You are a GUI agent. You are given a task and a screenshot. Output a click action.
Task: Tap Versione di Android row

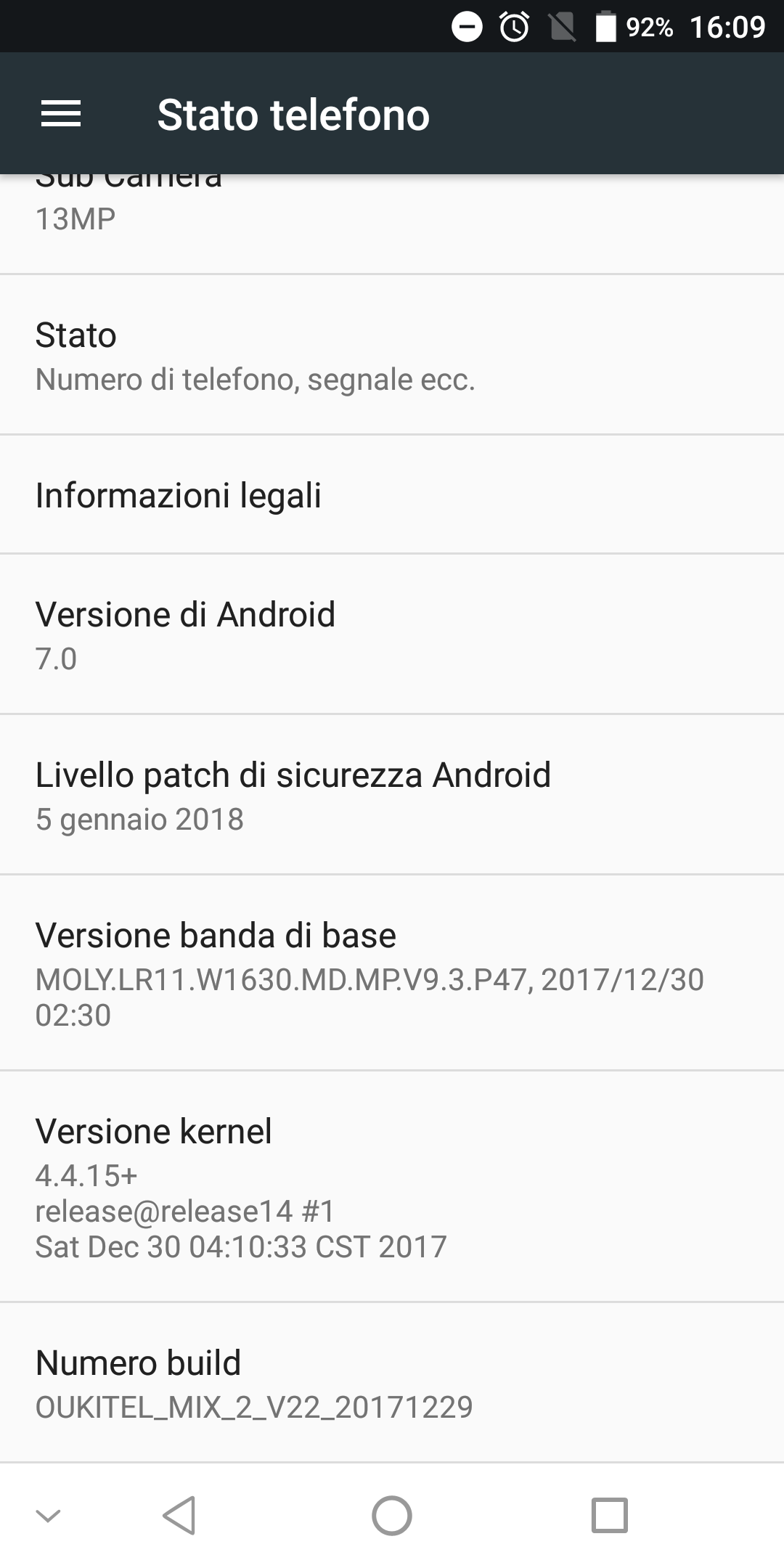(x=392, y=634)
